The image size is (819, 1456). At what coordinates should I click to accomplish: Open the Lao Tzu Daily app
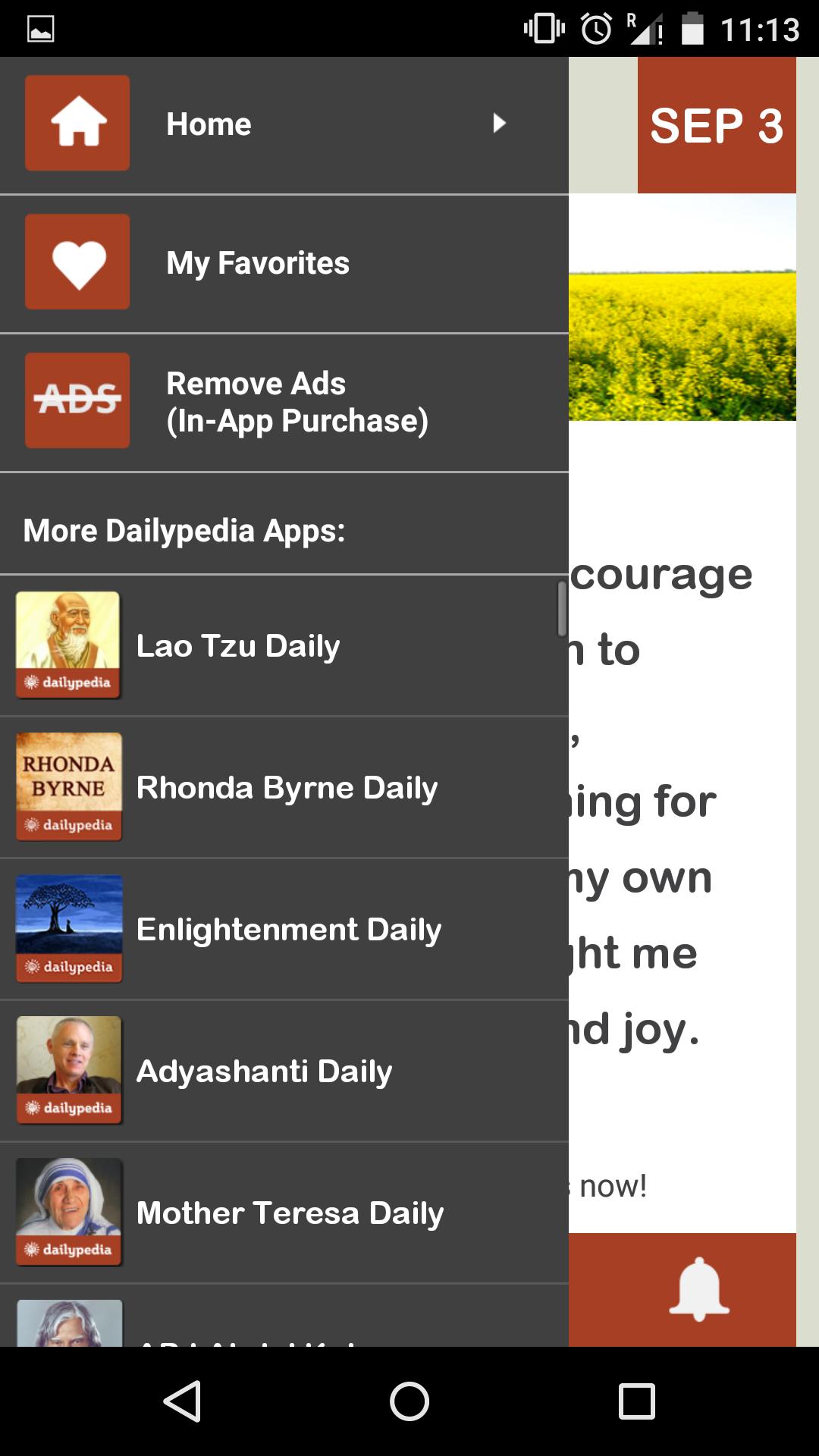[x=284, y=646]
